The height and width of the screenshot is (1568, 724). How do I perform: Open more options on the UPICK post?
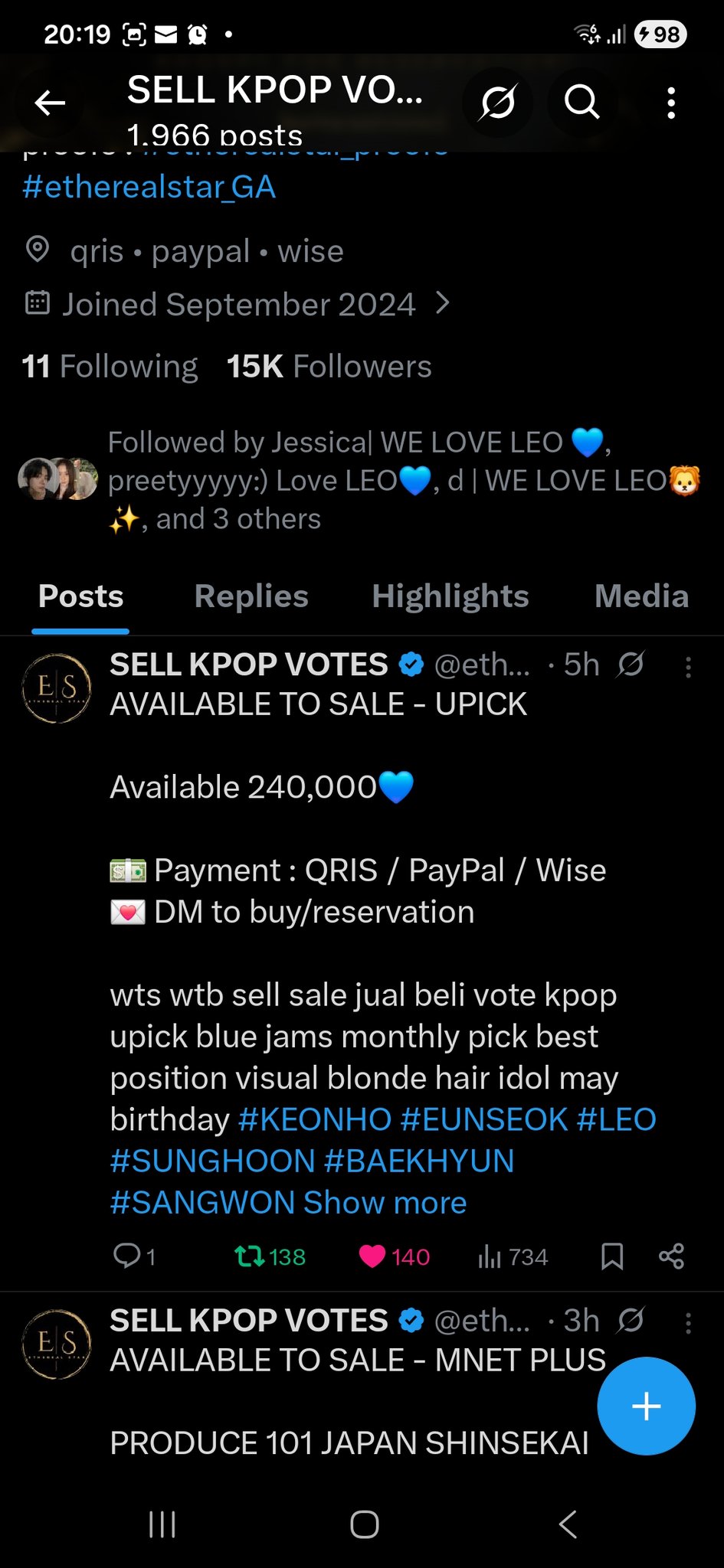click(688, 668)
